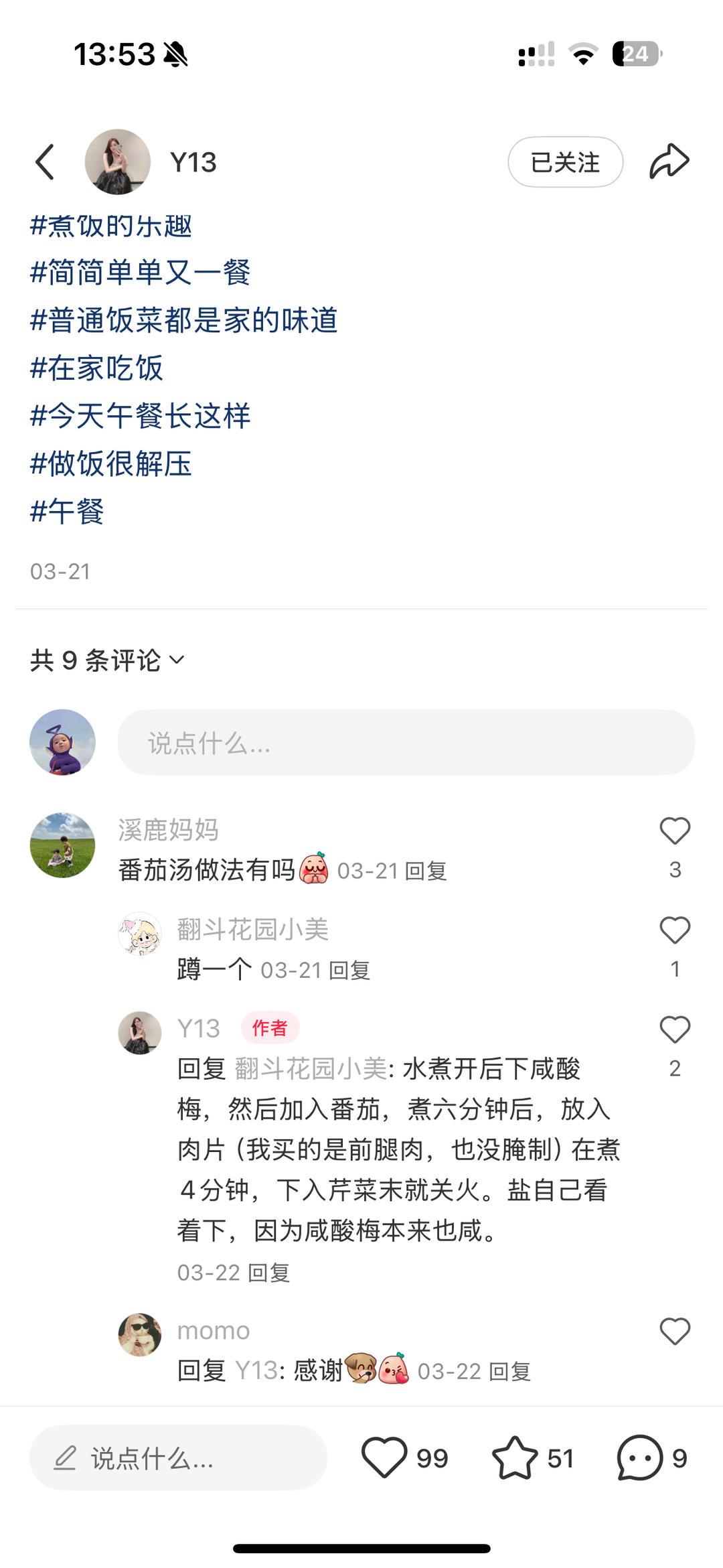Like momo's thank-you reply
The height and width of the screenshot is (1568, 723).
[674, 1332]
